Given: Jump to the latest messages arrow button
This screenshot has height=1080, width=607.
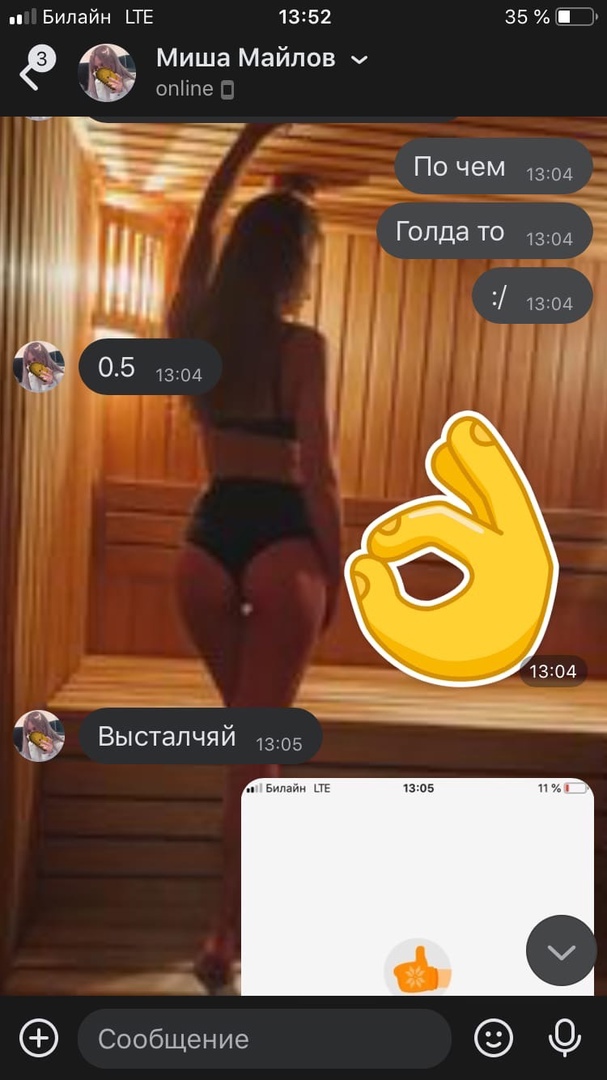Looking at the screenshot, I should click(x=561, y=951).
